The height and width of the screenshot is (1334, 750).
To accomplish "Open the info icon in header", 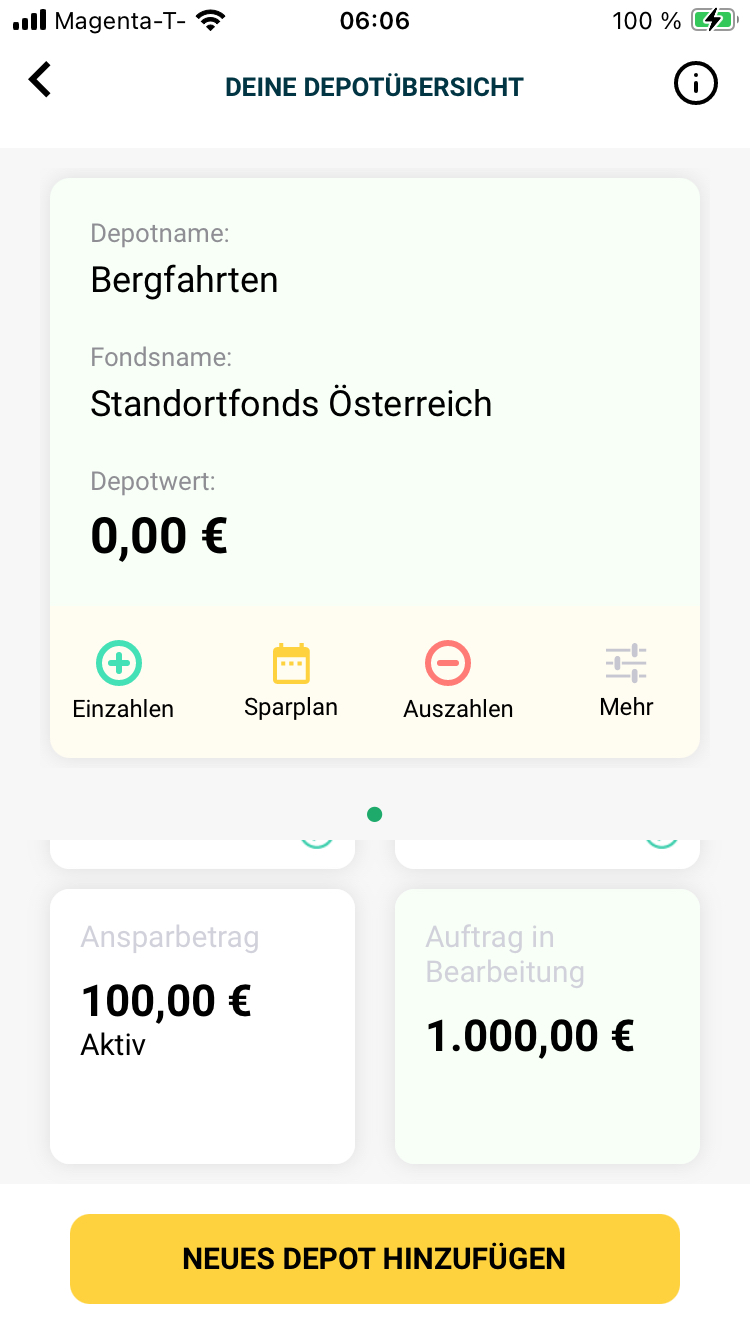I will click(695, 83).
